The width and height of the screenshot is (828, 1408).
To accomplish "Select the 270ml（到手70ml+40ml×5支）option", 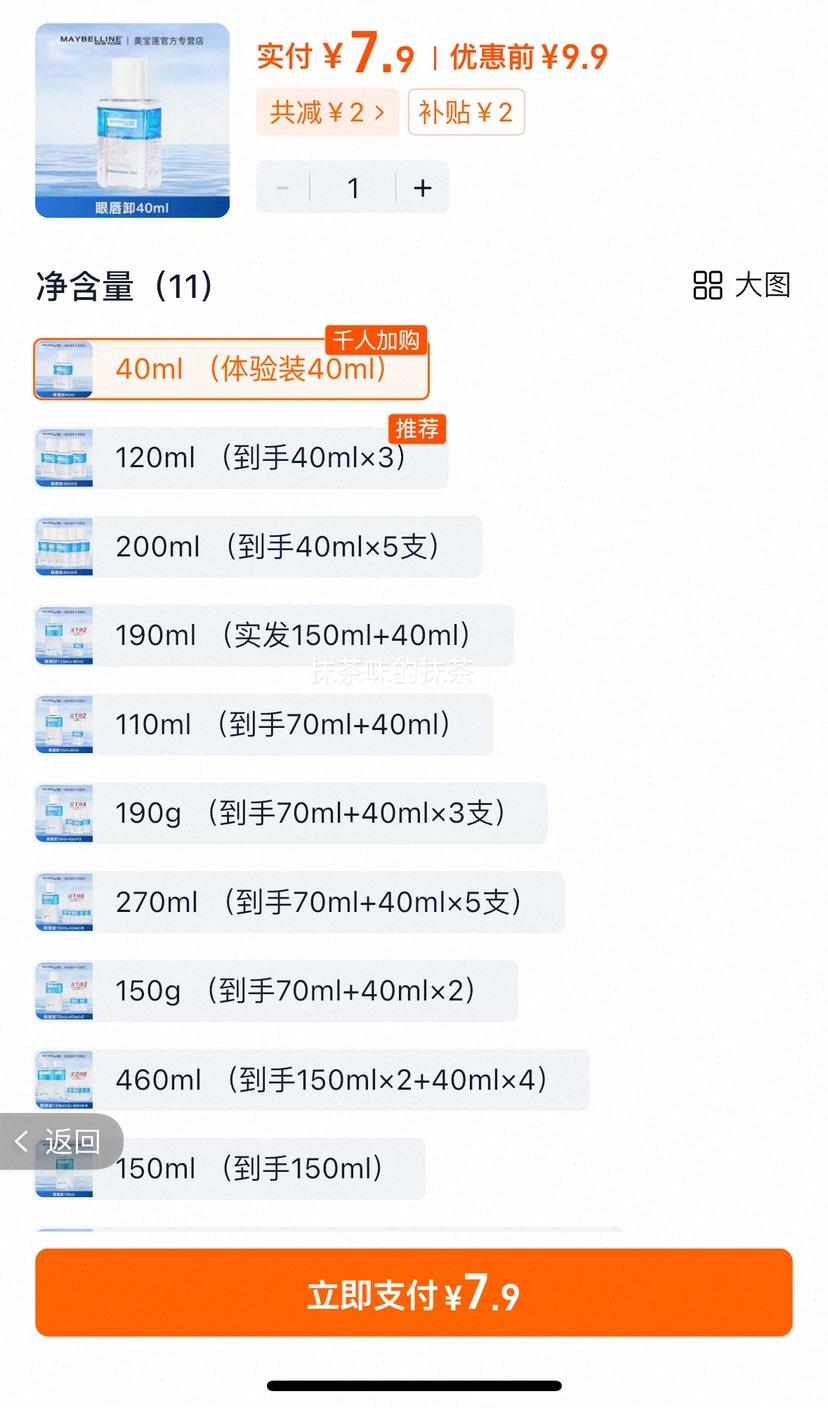I will [x=290, y=902].
